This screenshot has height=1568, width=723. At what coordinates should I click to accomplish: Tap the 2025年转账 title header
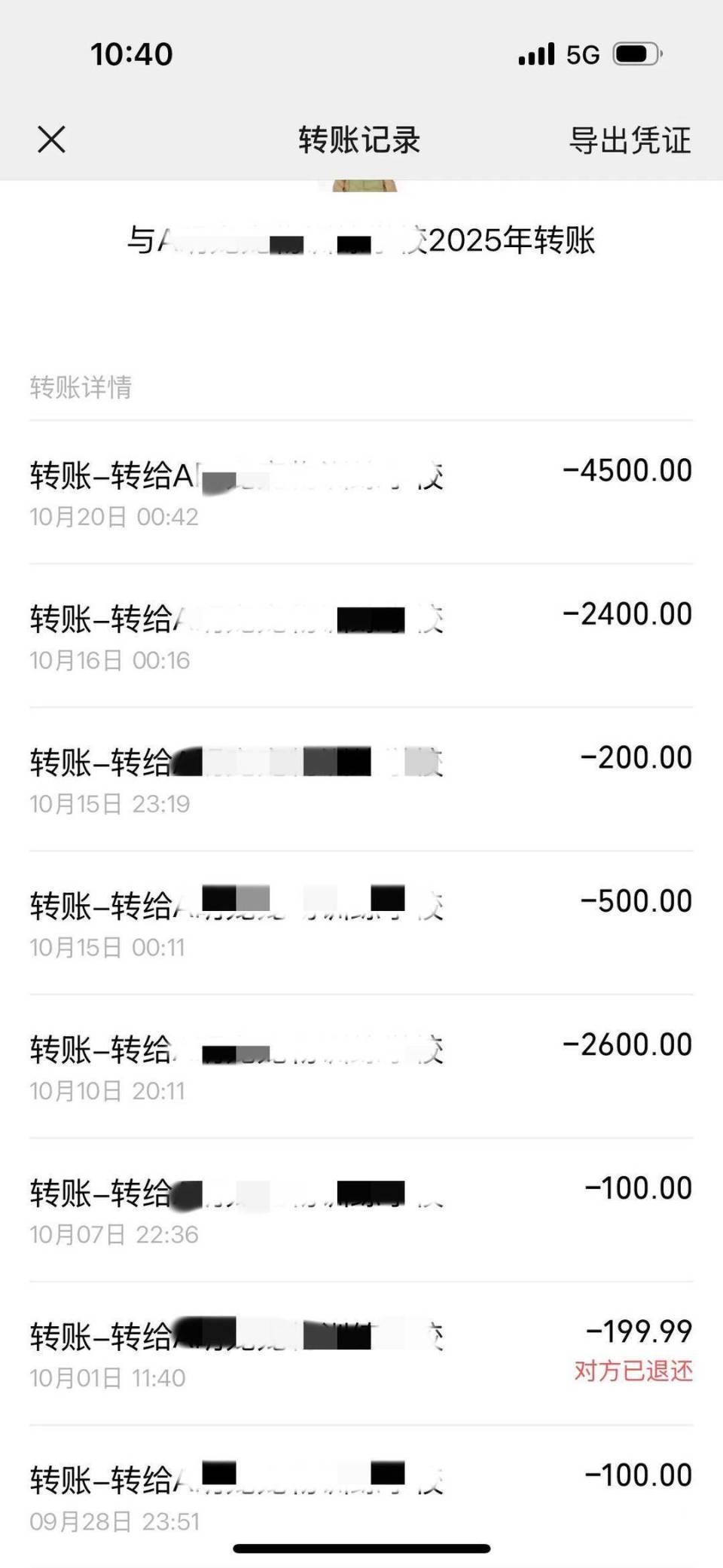361,241
